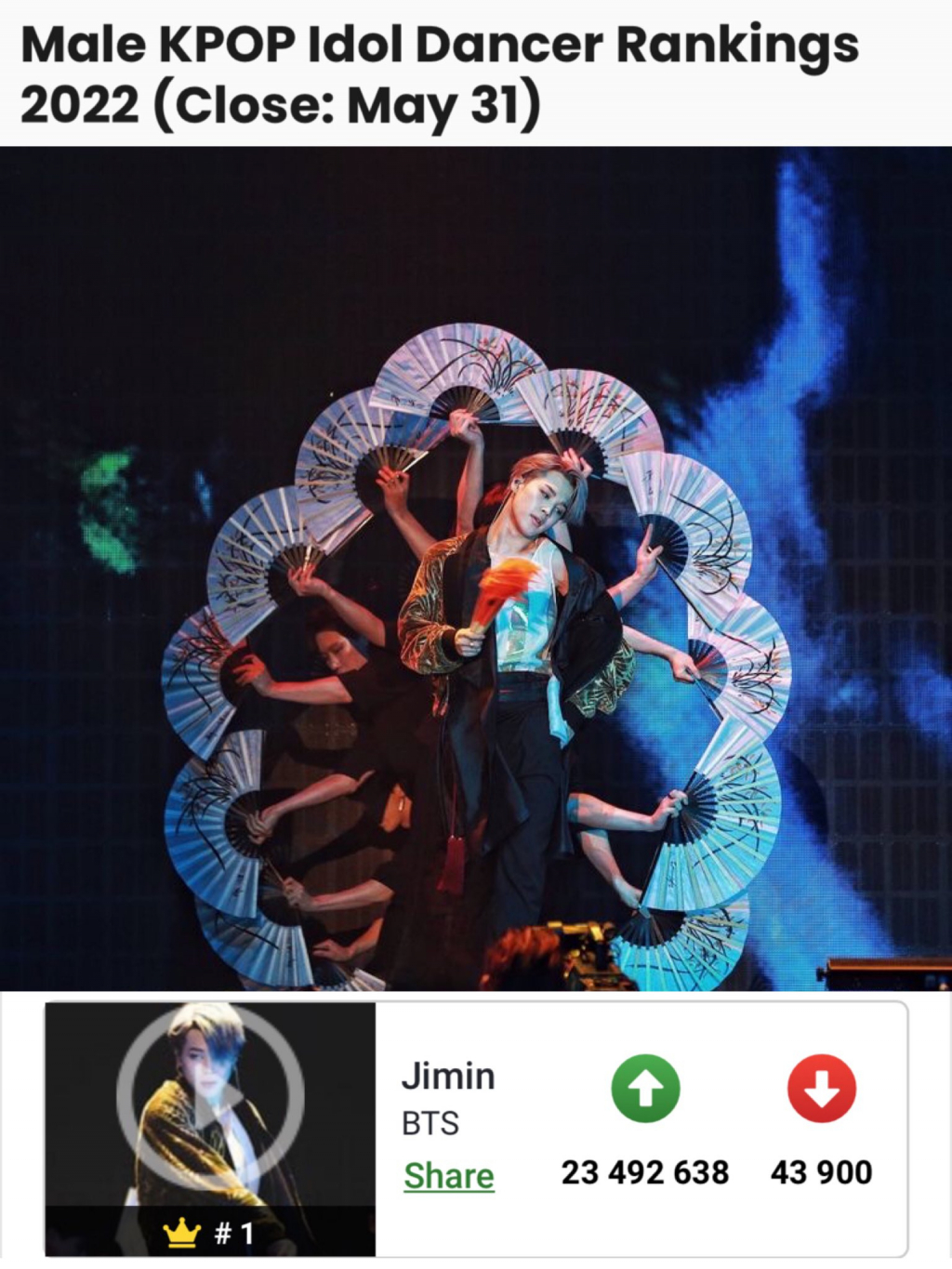Image resolution: width=952 pixels, height=1269 pixels.
Task: Downvote Jimin with the red arrow
Action: (x=821, y=1088)
